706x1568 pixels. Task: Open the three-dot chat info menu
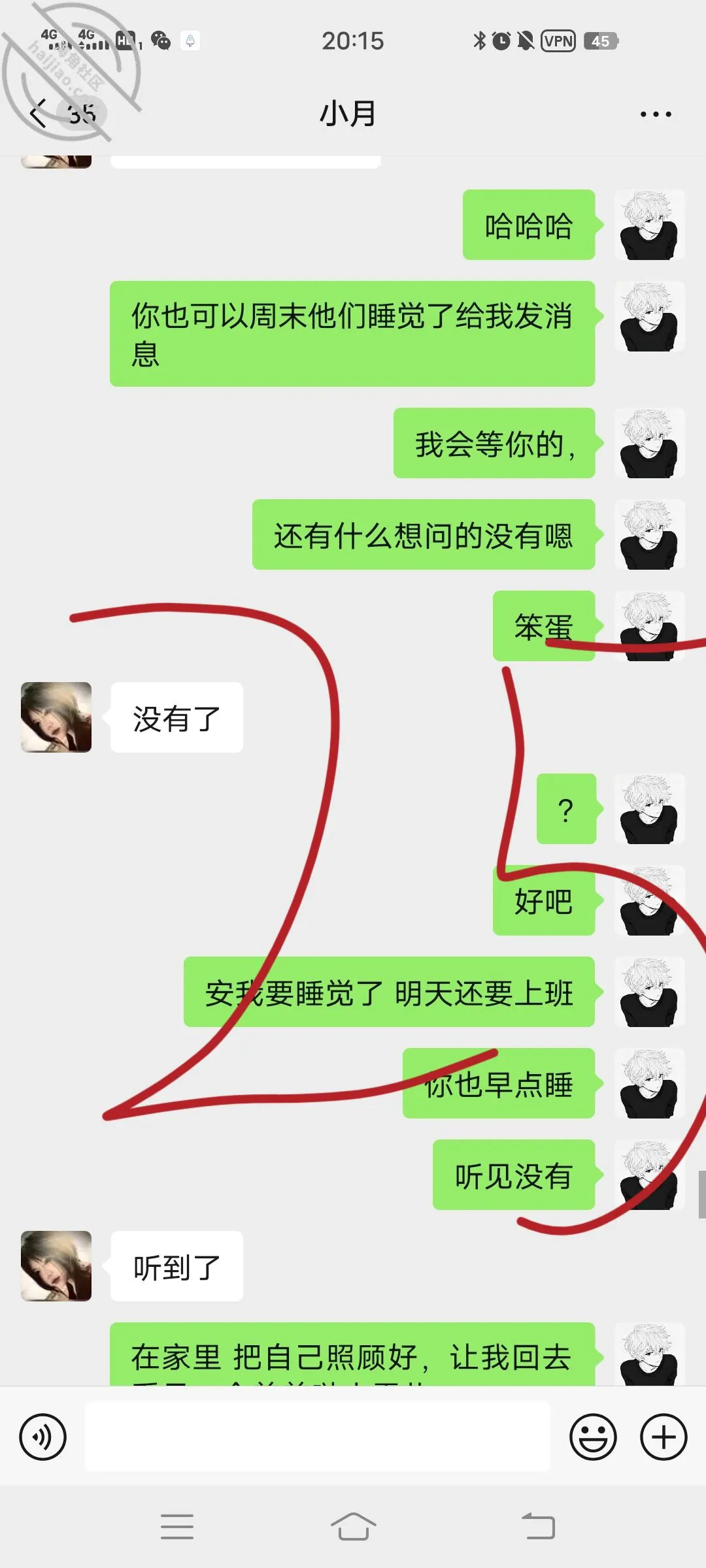click(656, 114)
